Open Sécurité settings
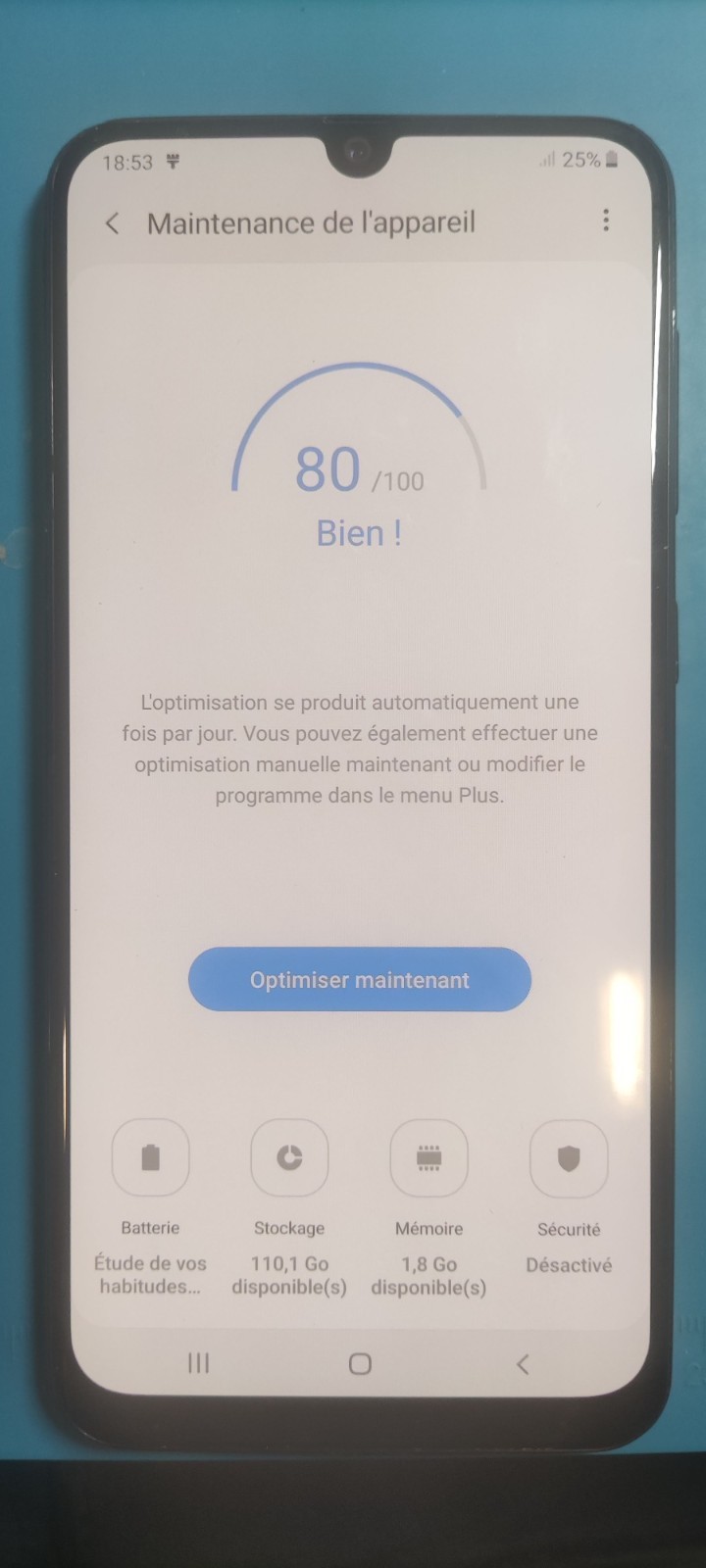The image size is (706, 1568). point(569,1159)
